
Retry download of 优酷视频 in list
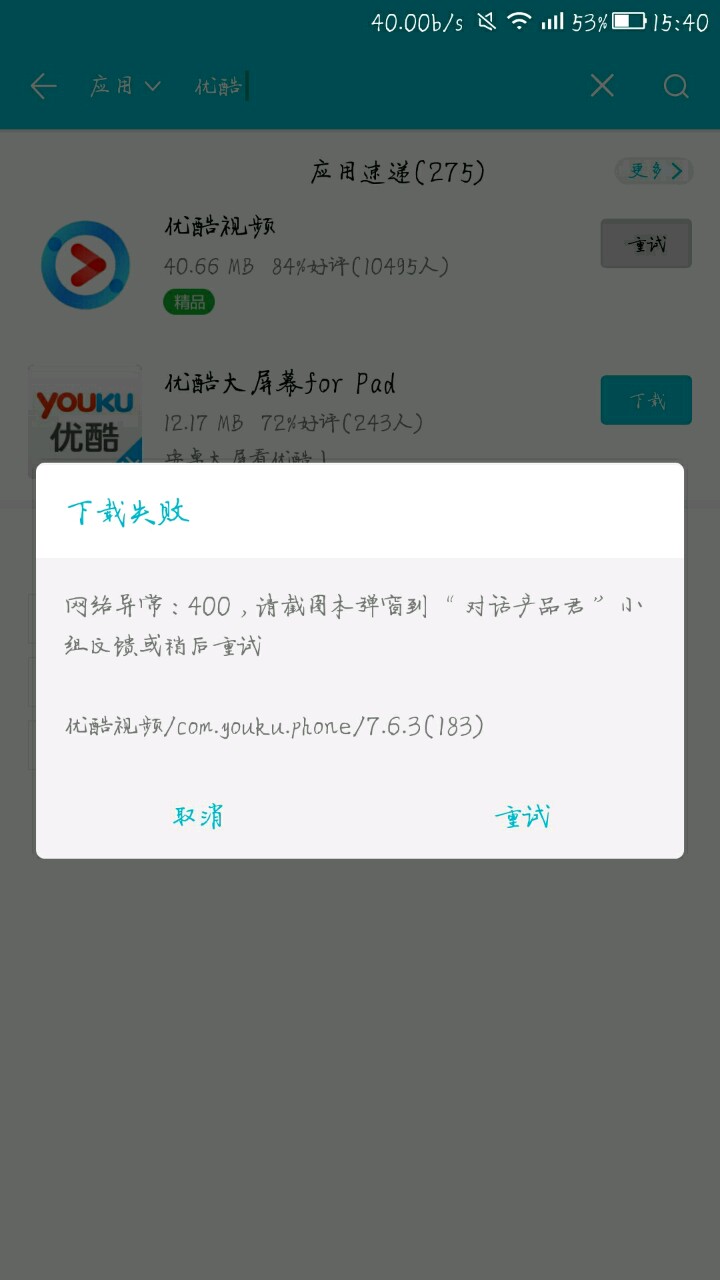(646, 243)
